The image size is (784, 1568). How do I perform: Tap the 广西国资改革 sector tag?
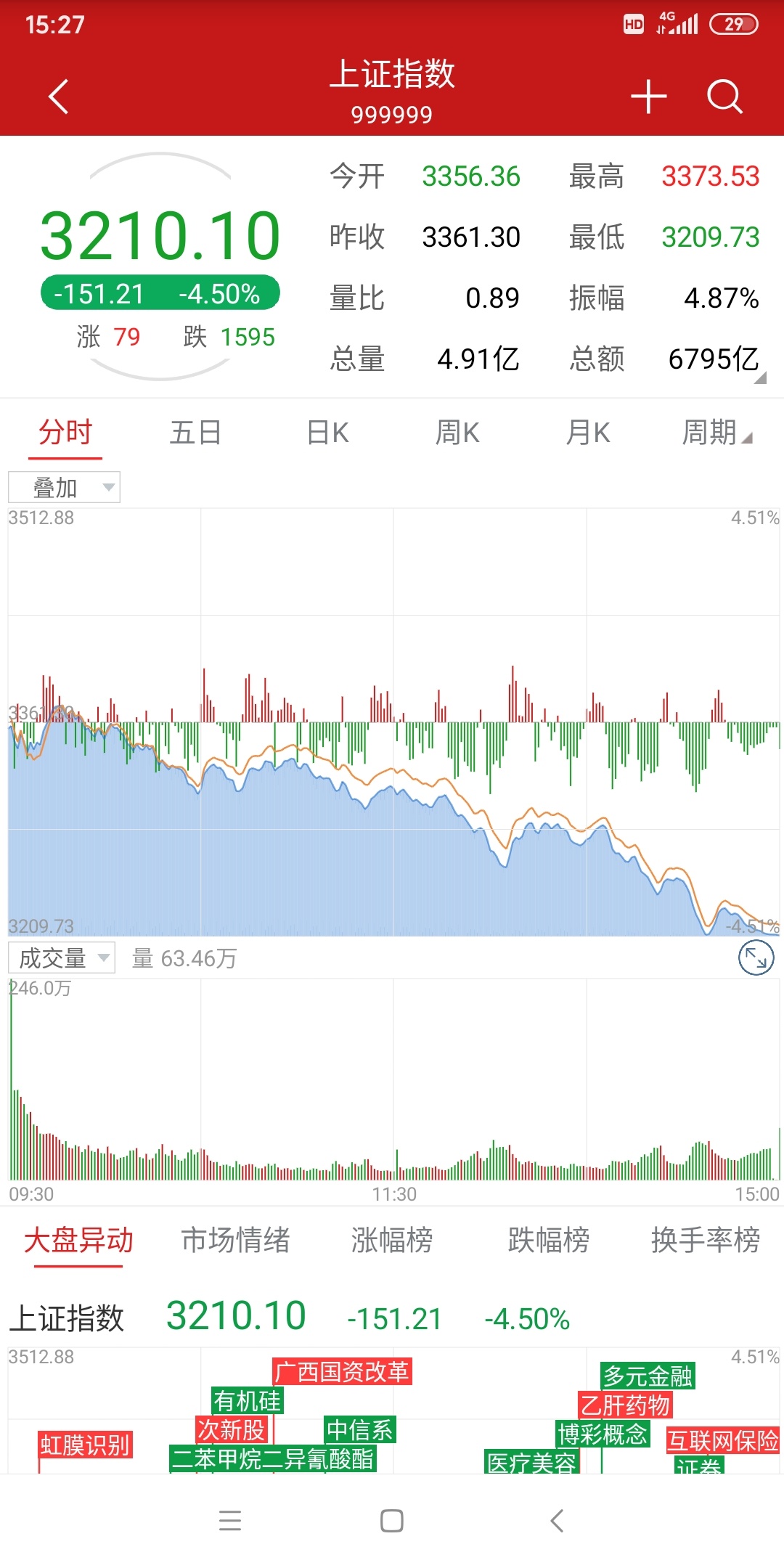point(342,1372)
